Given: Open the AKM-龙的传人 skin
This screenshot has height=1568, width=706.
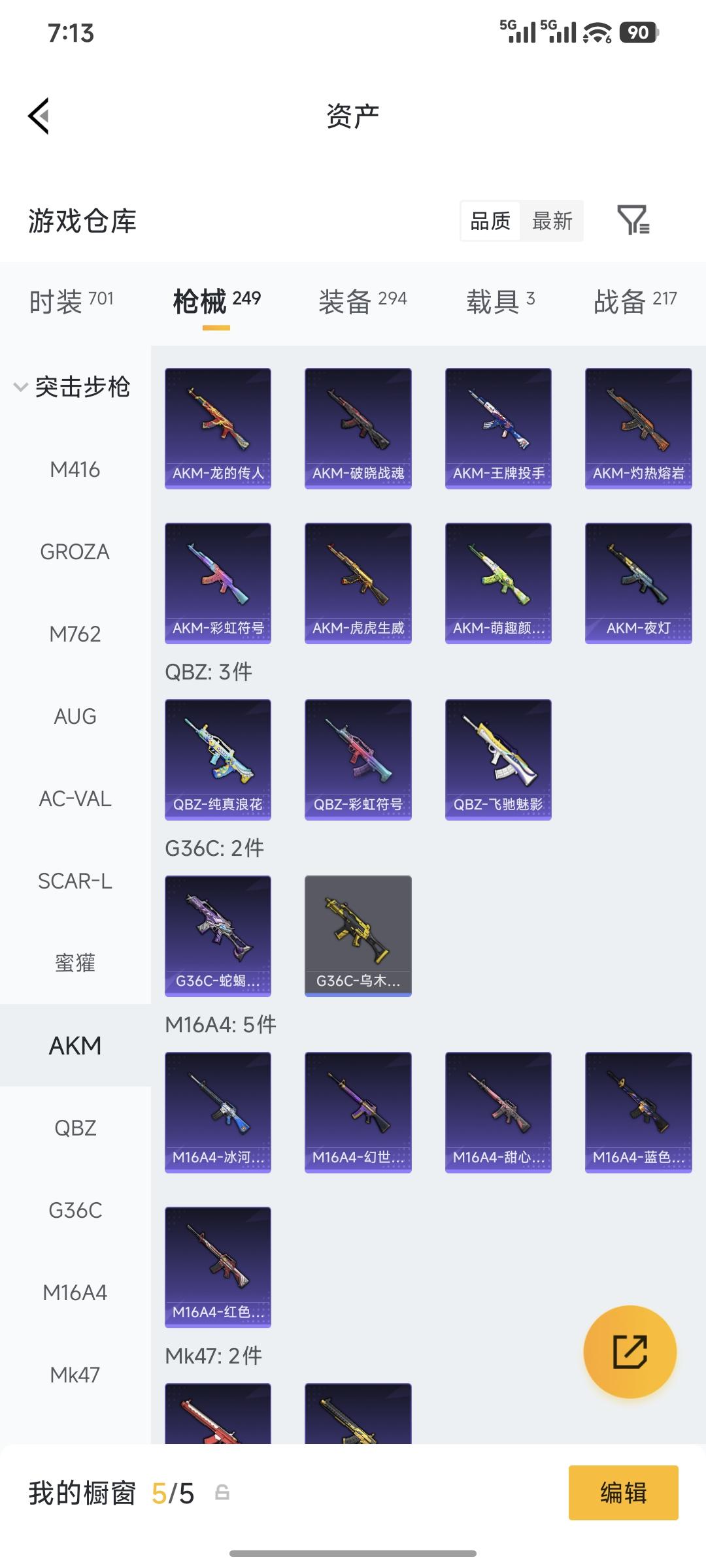Looking at the screenshot, I should [218, 428].
